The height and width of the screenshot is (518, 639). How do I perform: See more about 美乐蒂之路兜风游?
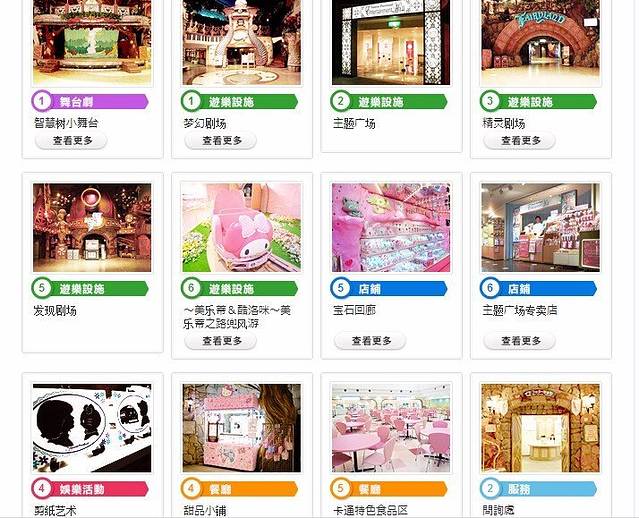221,341
